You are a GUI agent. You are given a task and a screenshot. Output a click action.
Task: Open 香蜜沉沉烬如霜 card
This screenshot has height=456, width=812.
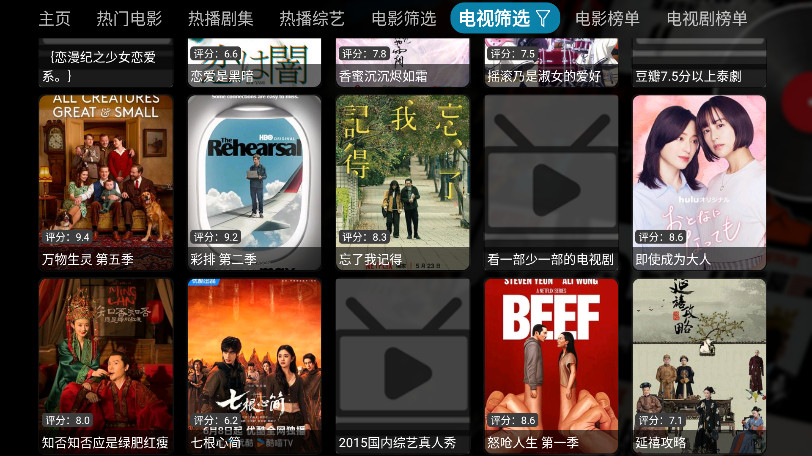pyautogui.click(x=402, y=63)
